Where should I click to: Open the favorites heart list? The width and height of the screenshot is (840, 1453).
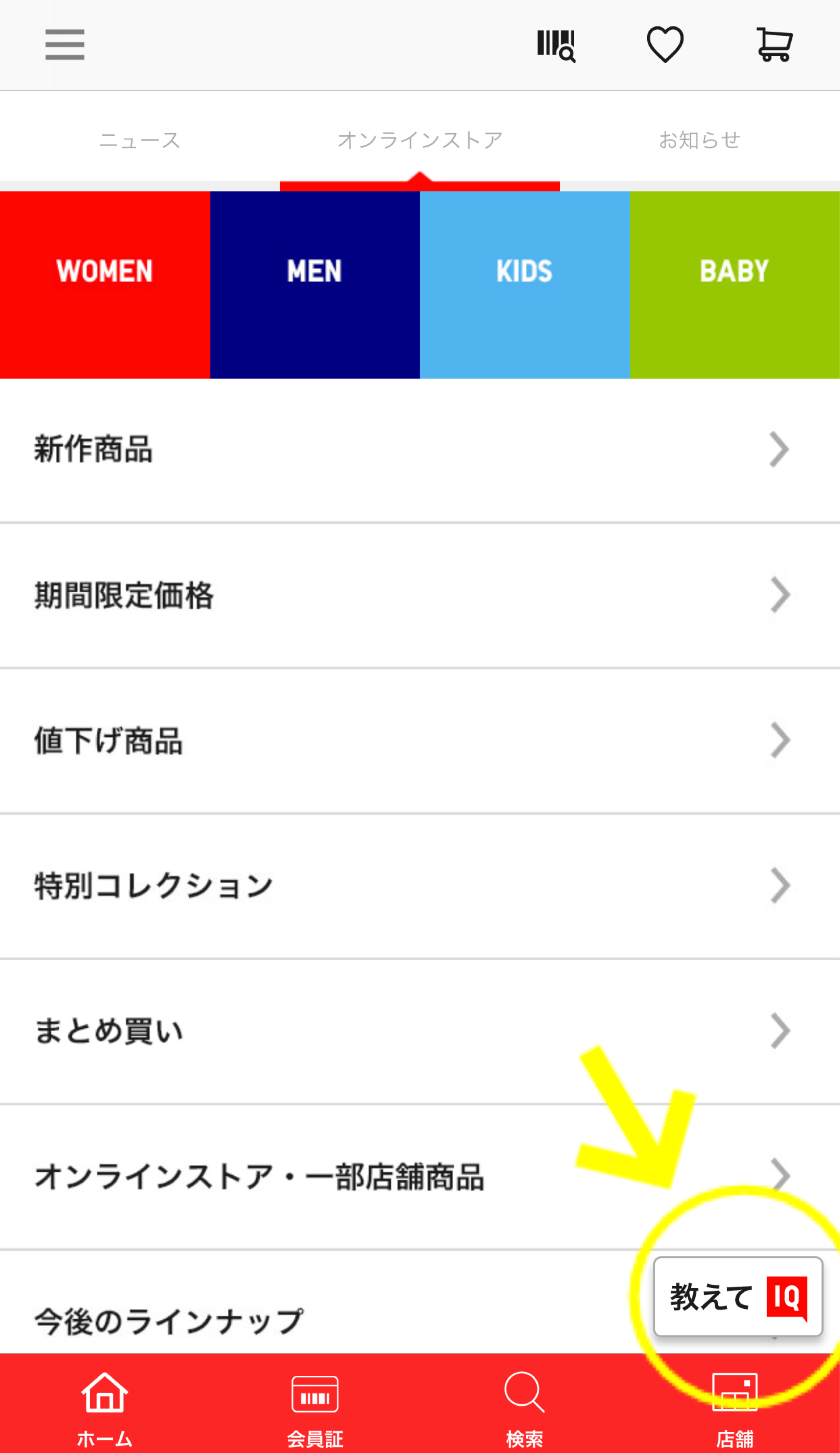(x=665, y=45)
